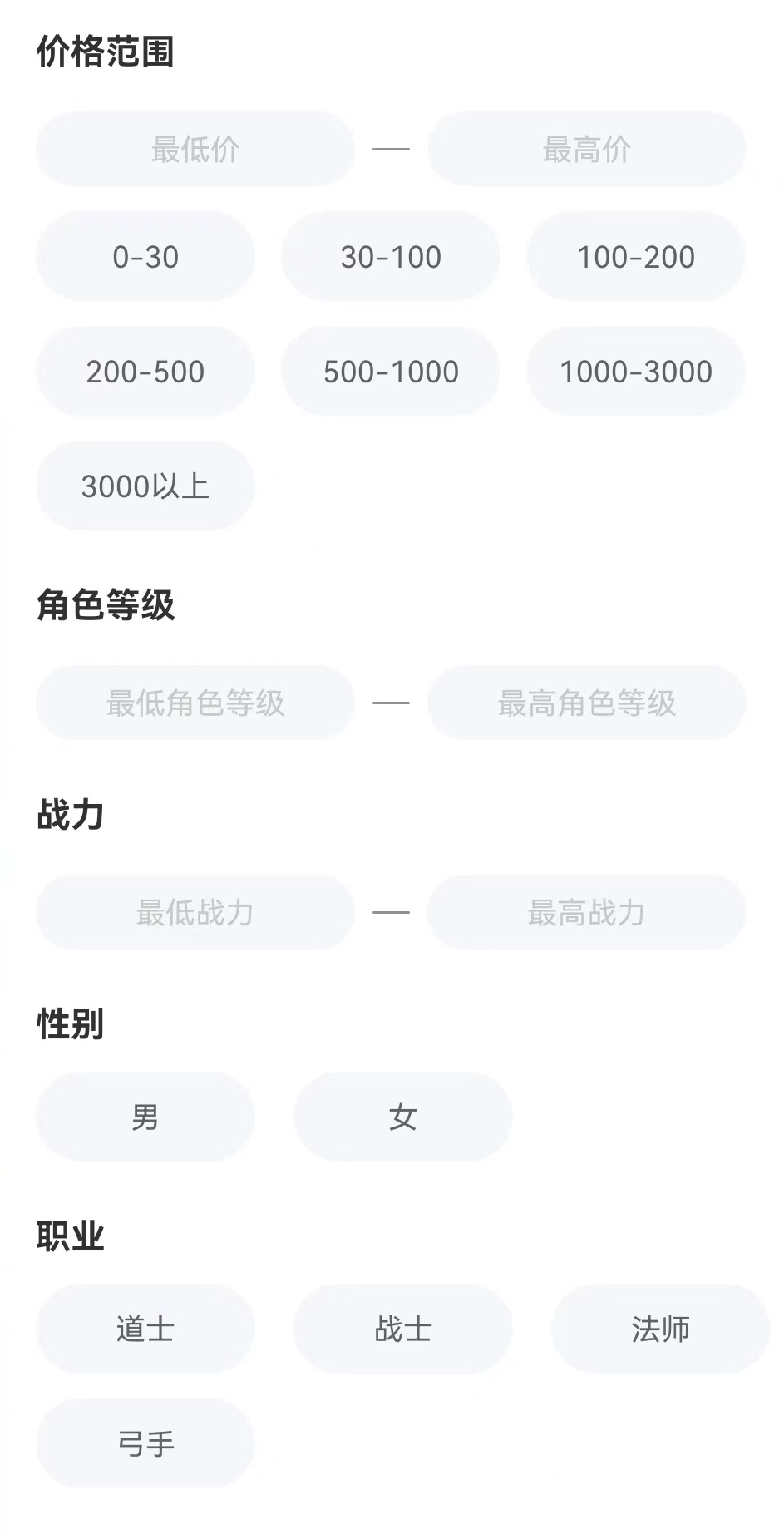The height and width of the screenshot is (1534, 784).
Task: Choose the 30-100 price range
Action: pos(391,257)
